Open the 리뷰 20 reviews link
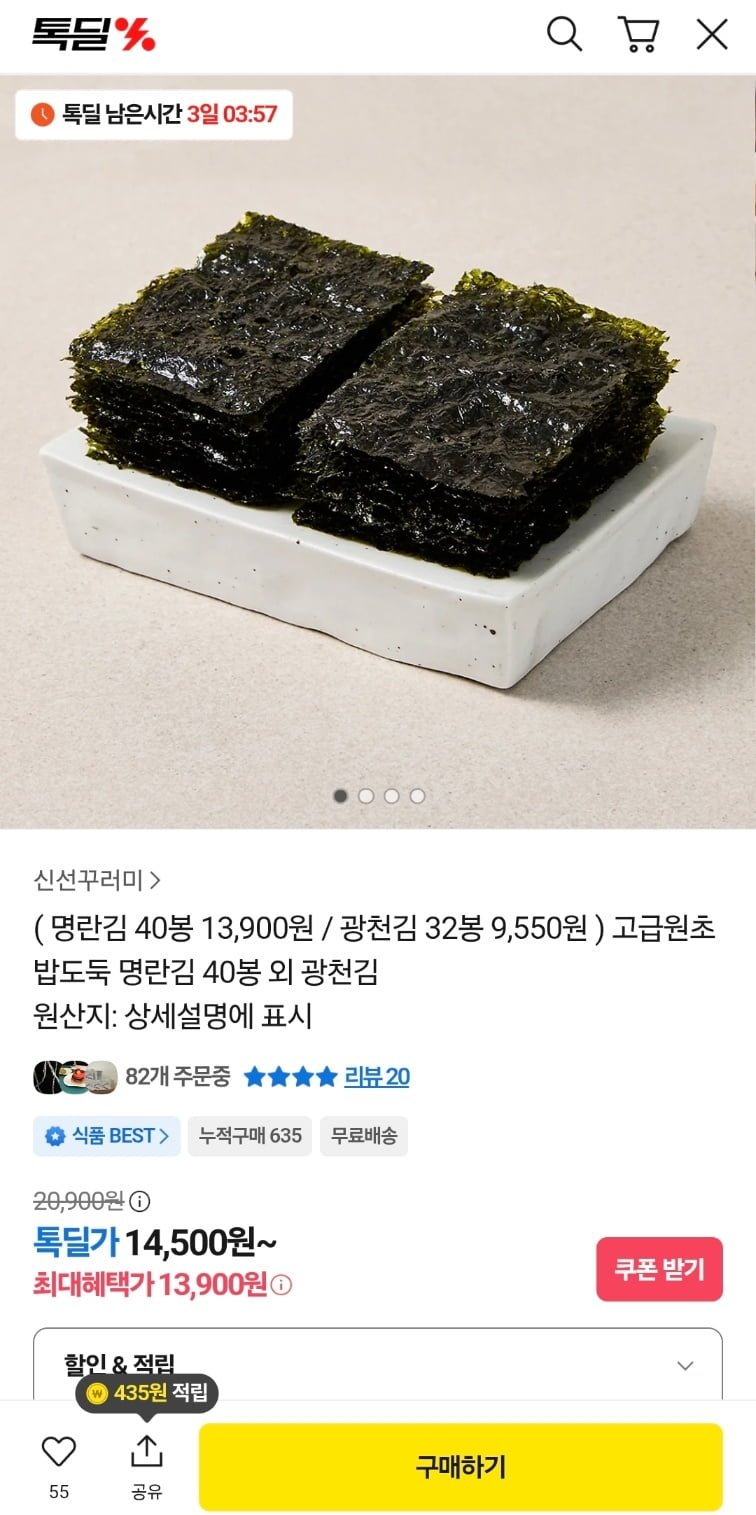756x1515 pixels. pyautogui.click(x=376, y=1077)
